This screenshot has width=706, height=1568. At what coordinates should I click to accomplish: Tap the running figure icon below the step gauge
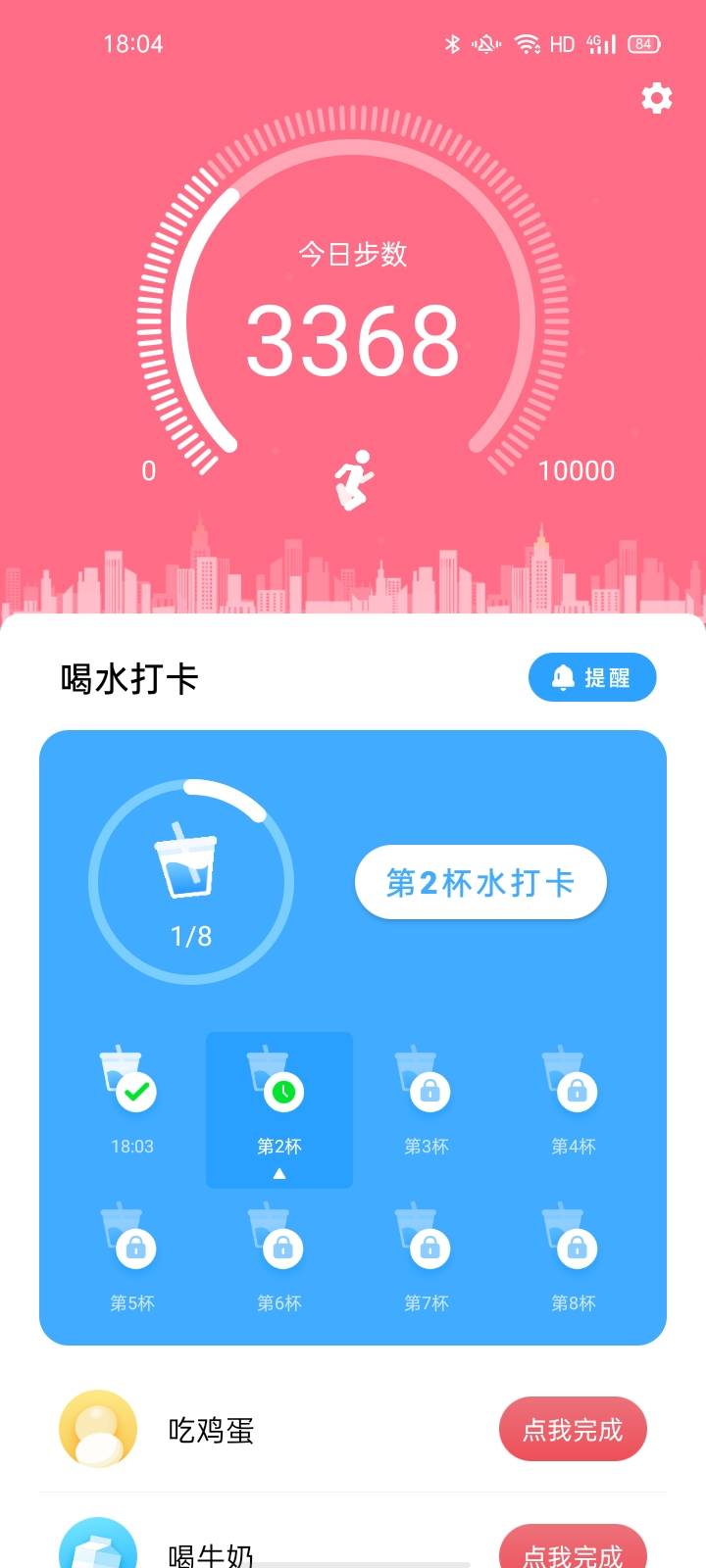coord(353,479)
